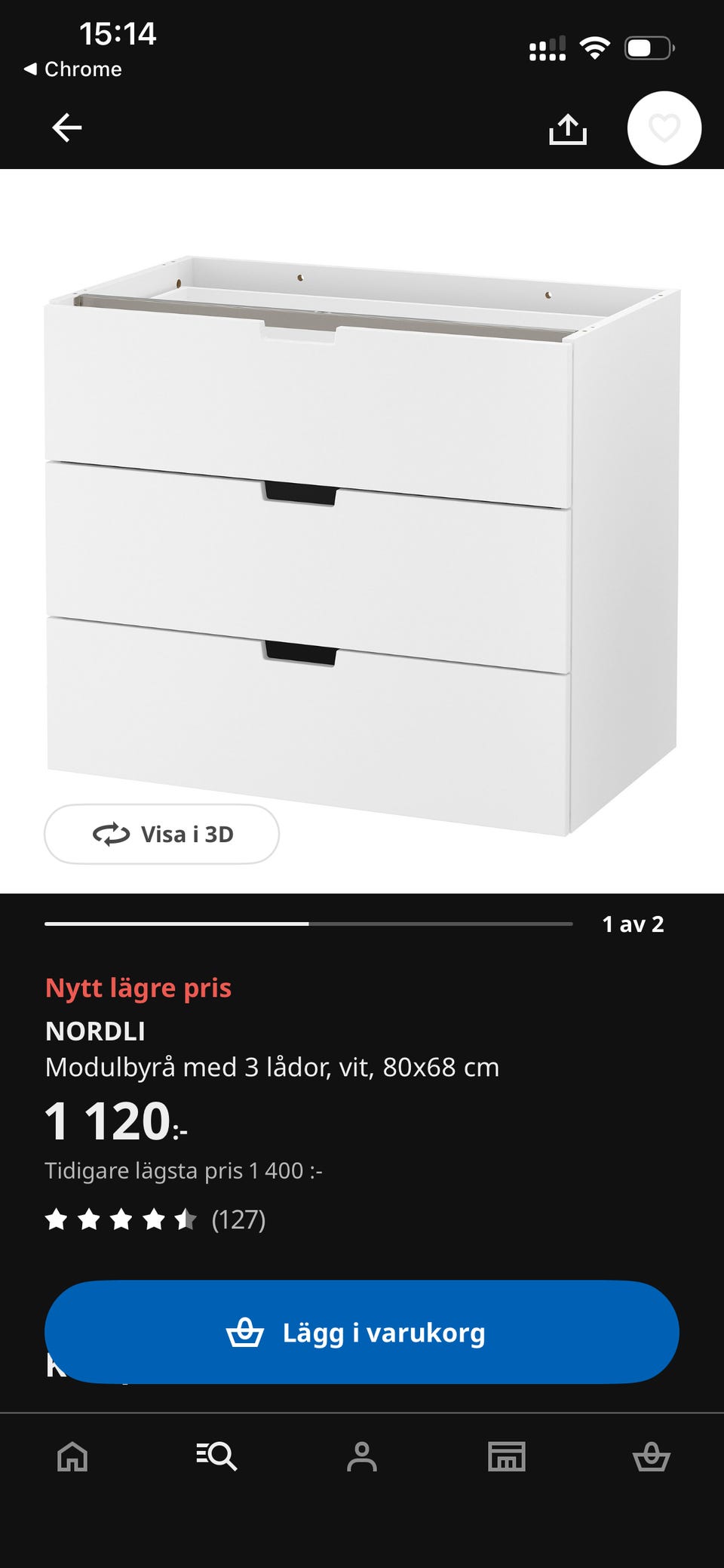The image size is (724, 1568).
Task: Switch to the home tab
Action: tap(72, 1456)
